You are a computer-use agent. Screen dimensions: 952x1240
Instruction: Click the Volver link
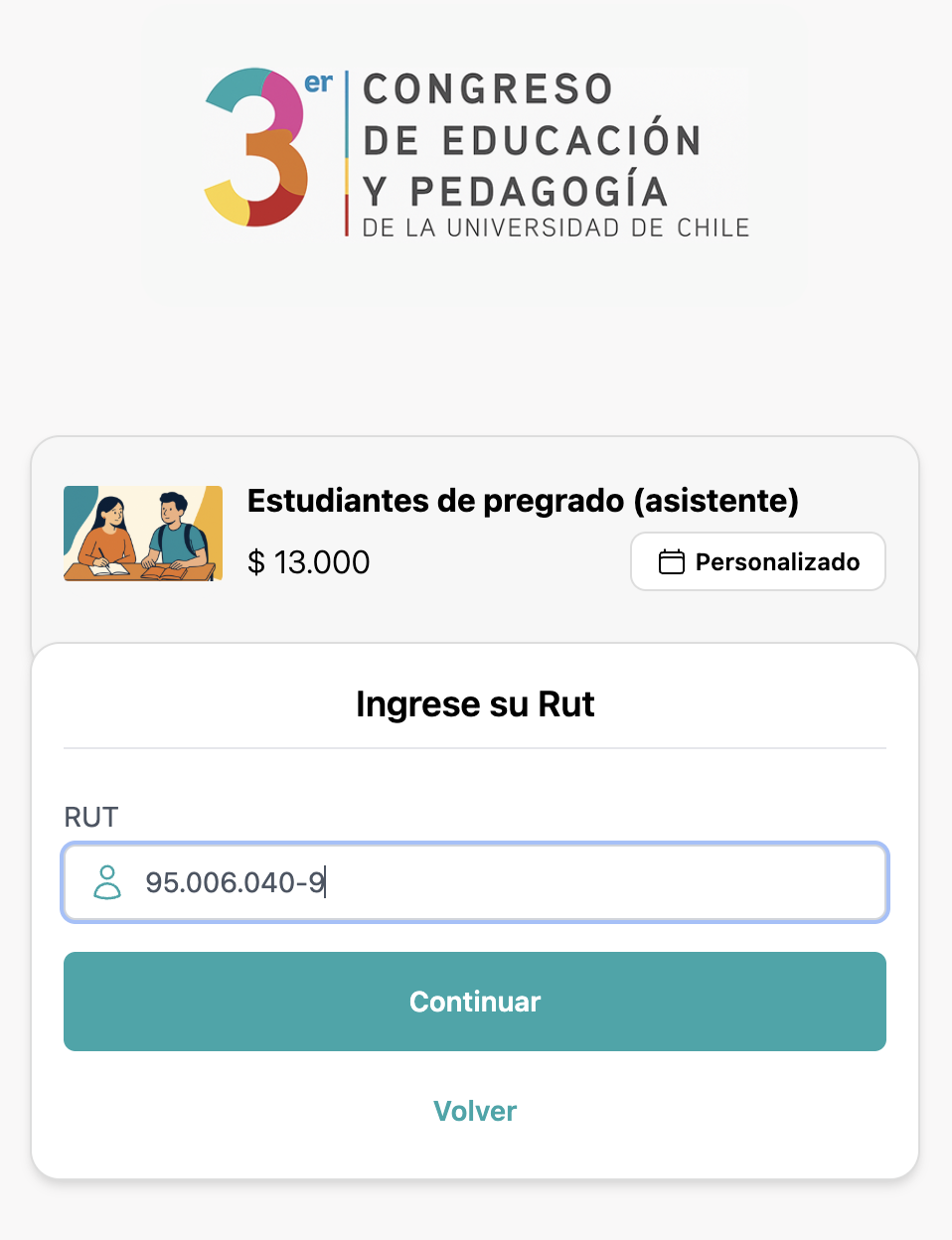coord(475,1111)
